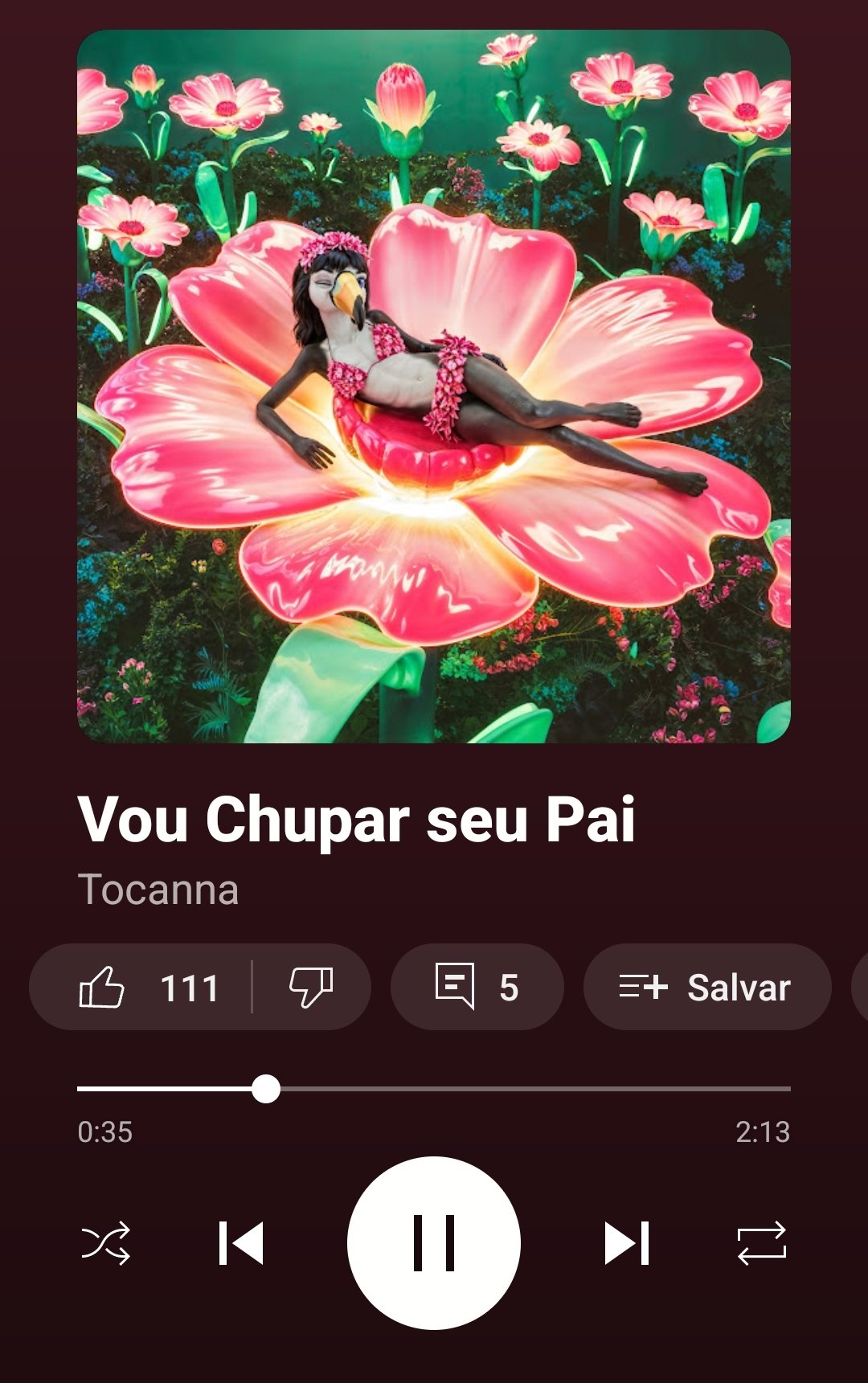Dislike this song with thumbs down

click(312, 987)
